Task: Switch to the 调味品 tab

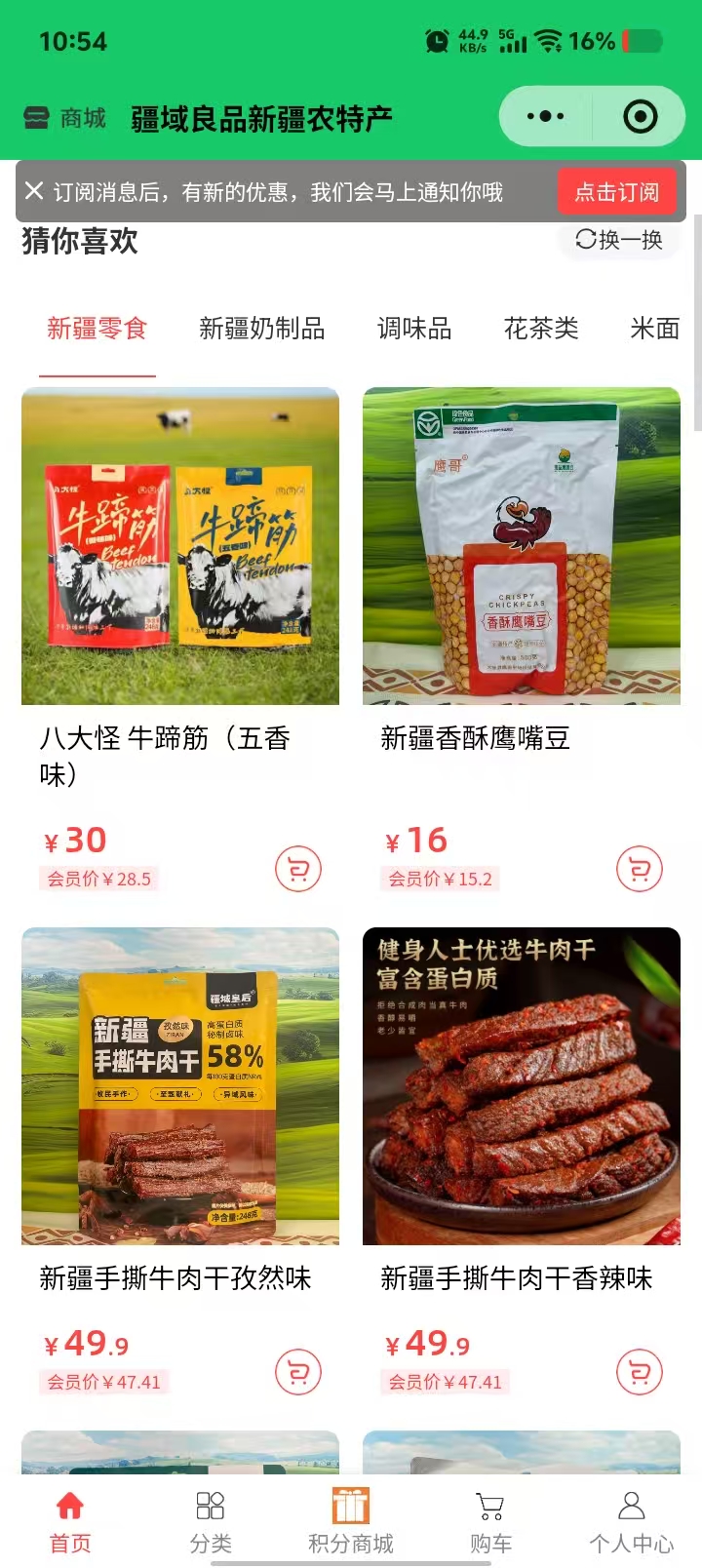Action: click(414, 329)
